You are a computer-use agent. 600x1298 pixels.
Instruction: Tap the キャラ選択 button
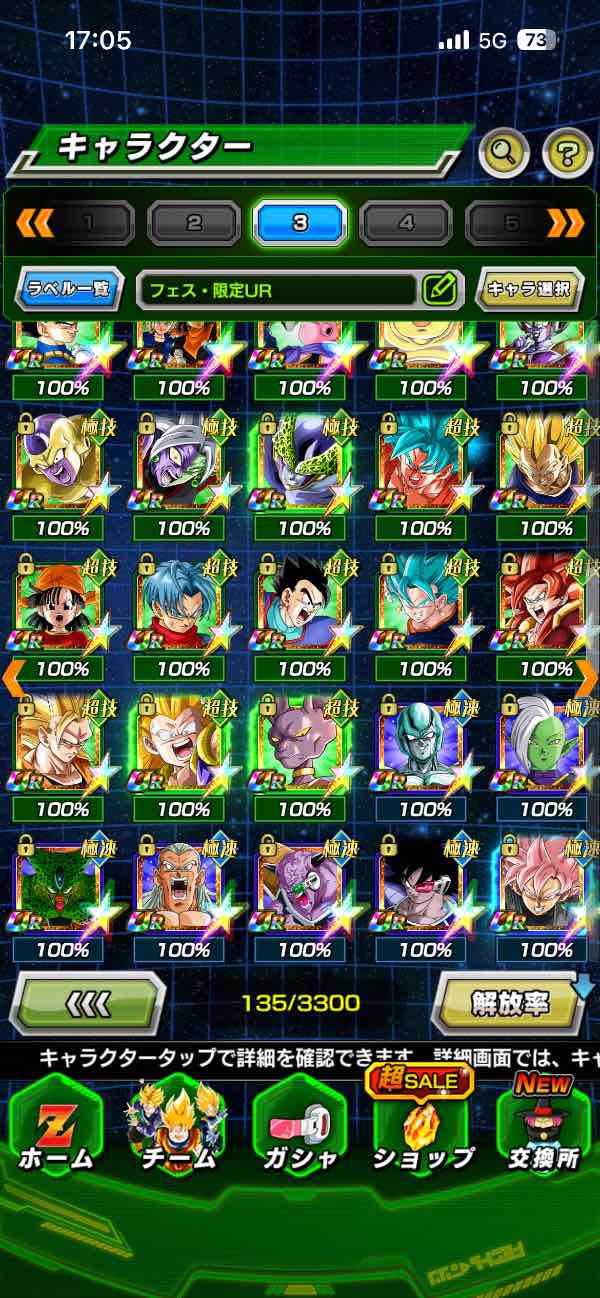[x=529, y=290]
